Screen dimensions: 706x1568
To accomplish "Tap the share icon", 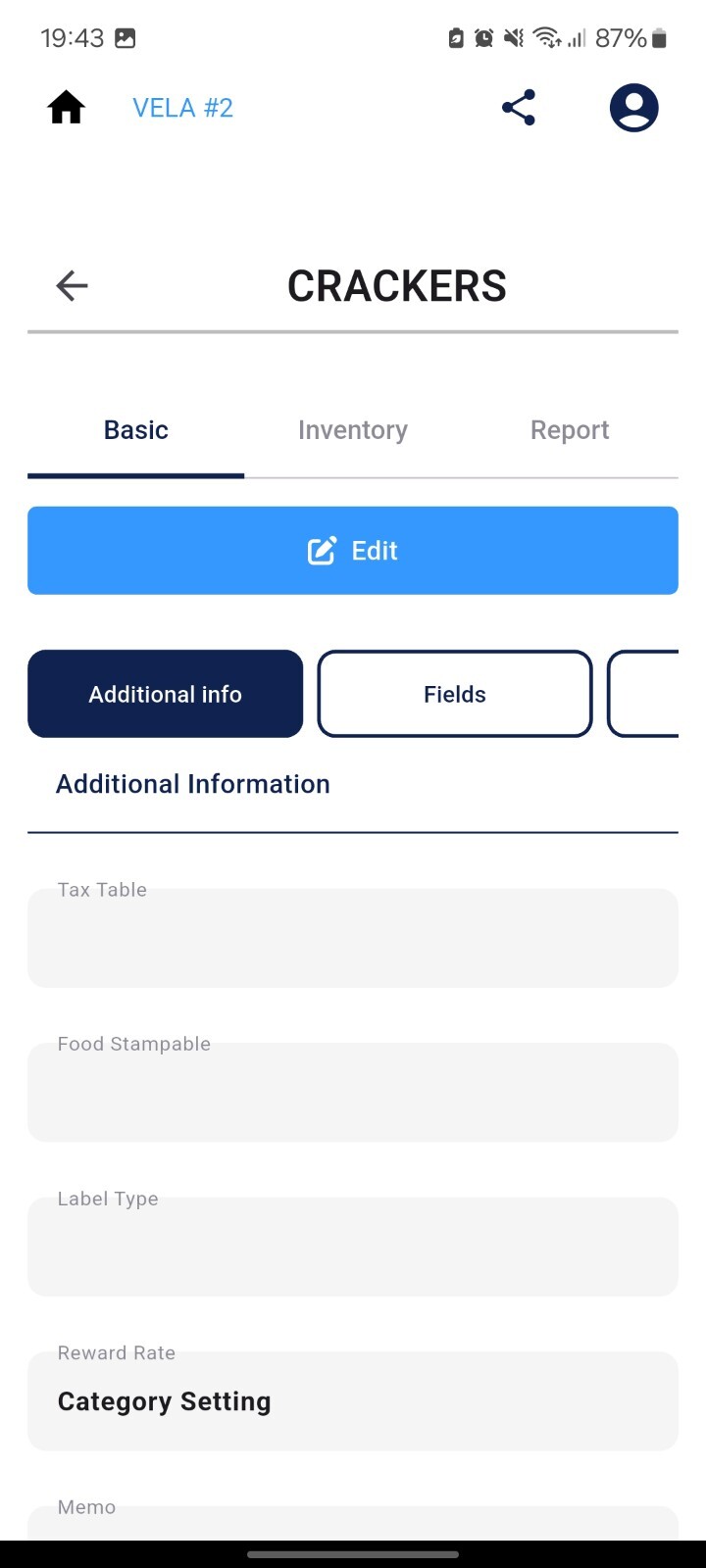I will pyautogui.click(x=519, y=108).
